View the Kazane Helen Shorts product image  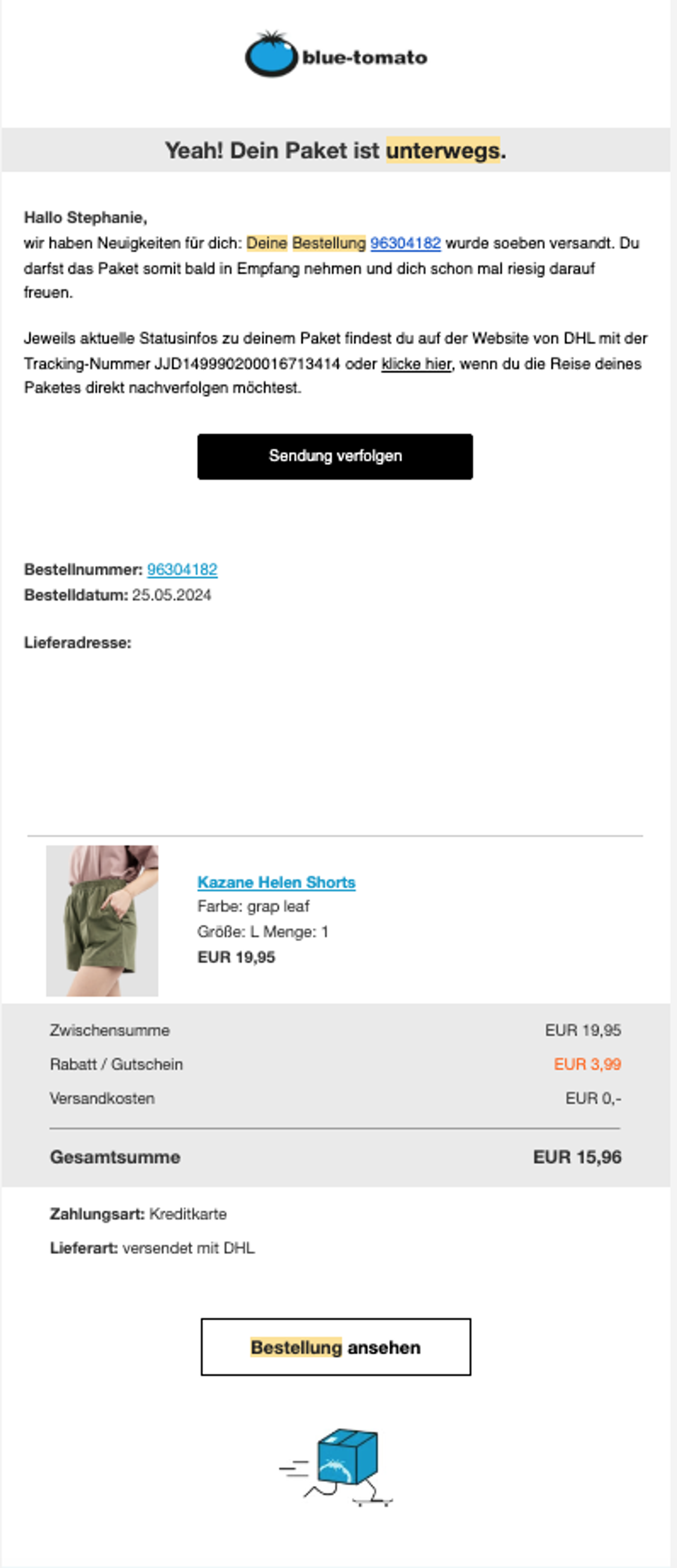(x=102, y=920)
